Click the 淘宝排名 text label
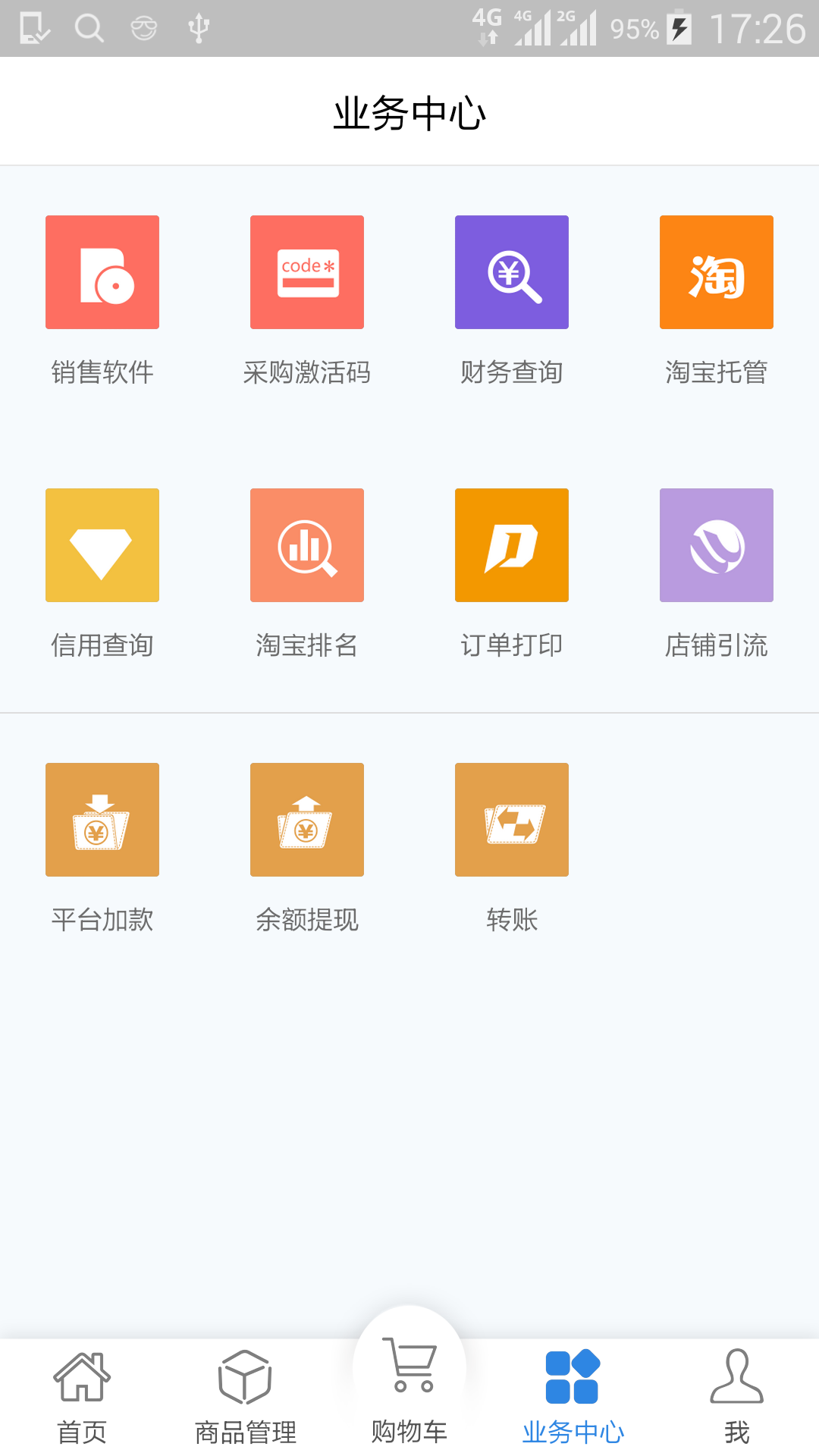Screen dimensions: 819x1456 point(307,645)
